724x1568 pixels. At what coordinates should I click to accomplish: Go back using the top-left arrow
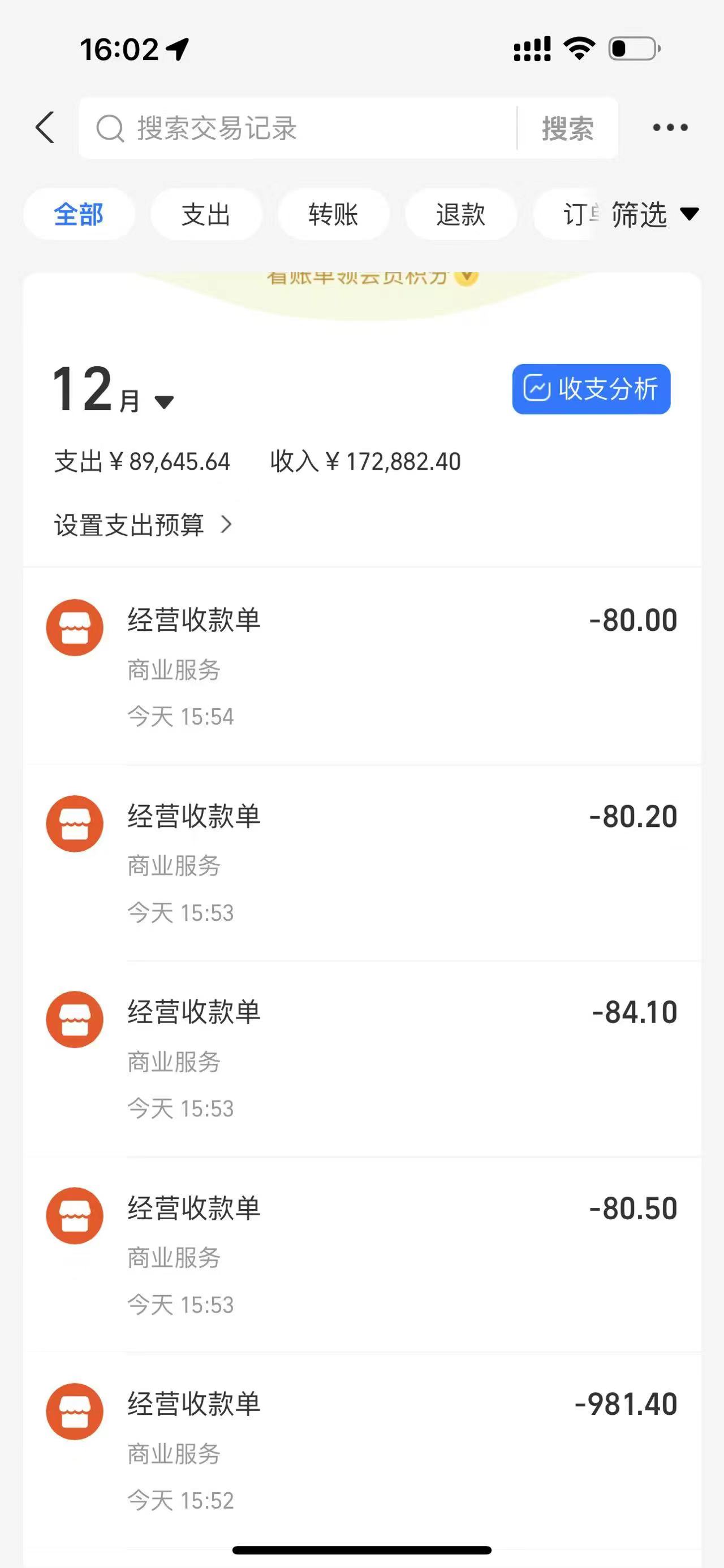coord(45,128)
